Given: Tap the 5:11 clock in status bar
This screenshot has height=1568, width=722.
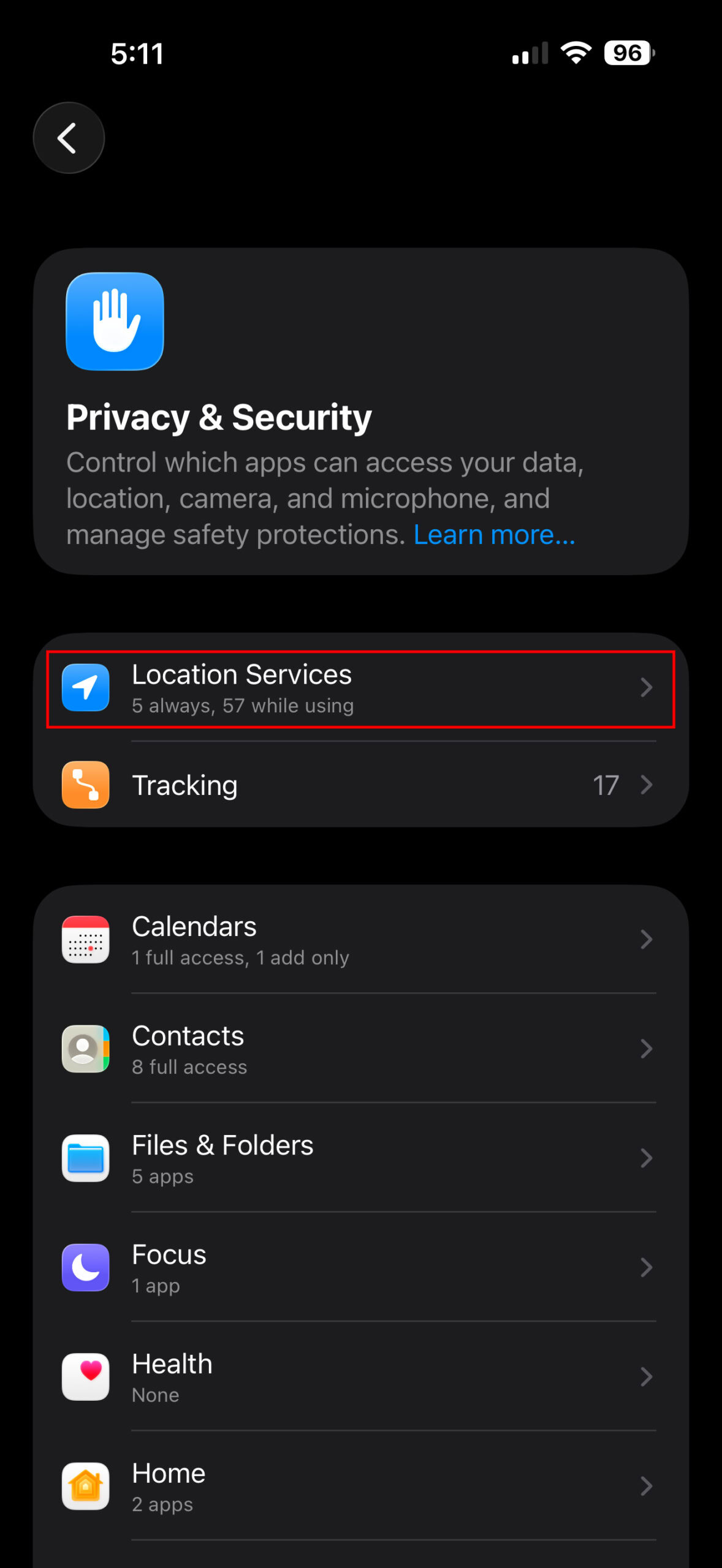Looking at the screenshot, I should click(x=137, y=54).
